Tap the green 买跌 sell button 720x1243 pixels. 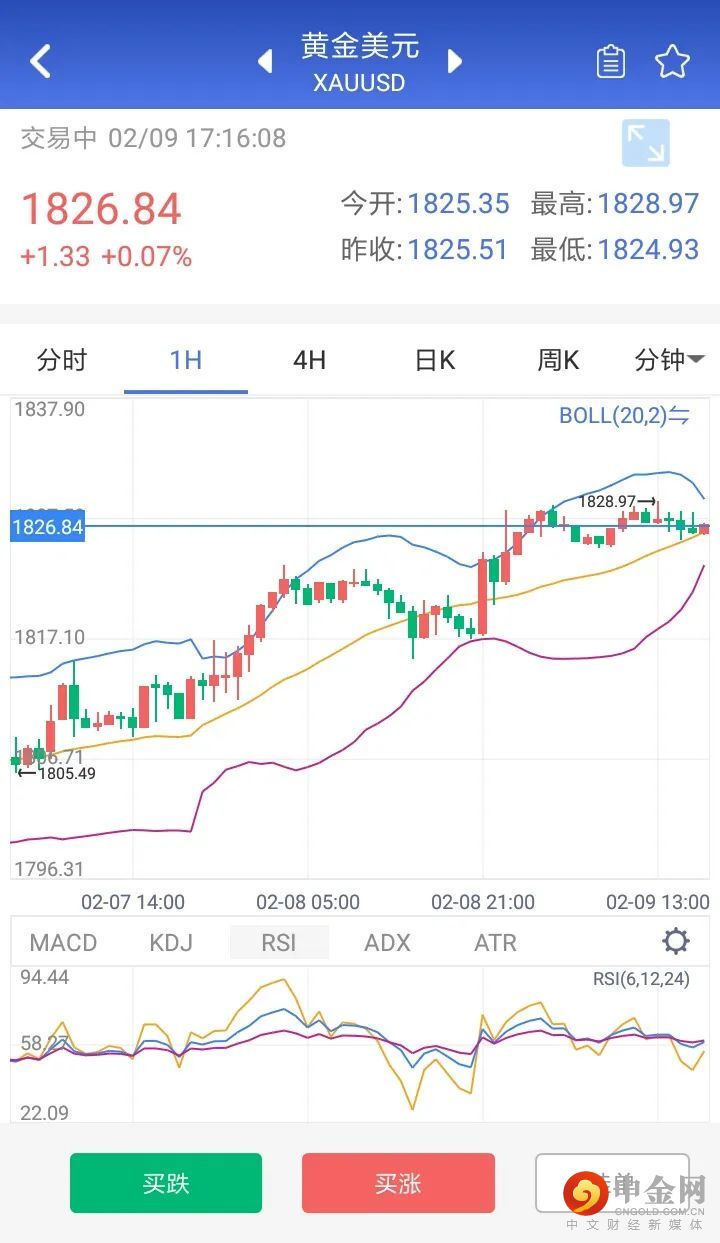[x=166, y=1183]
